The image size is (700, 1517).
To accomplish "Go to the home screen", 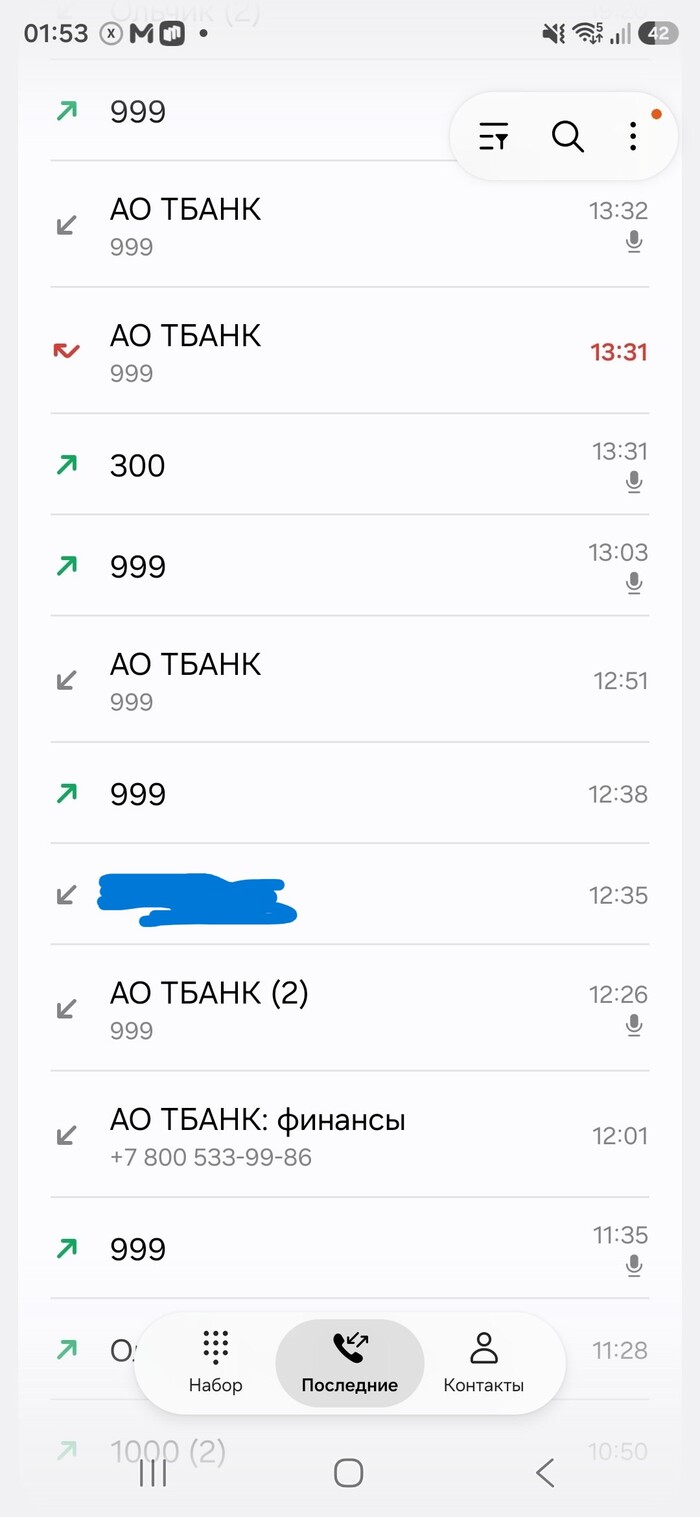I will click(x=349, y=1472).
